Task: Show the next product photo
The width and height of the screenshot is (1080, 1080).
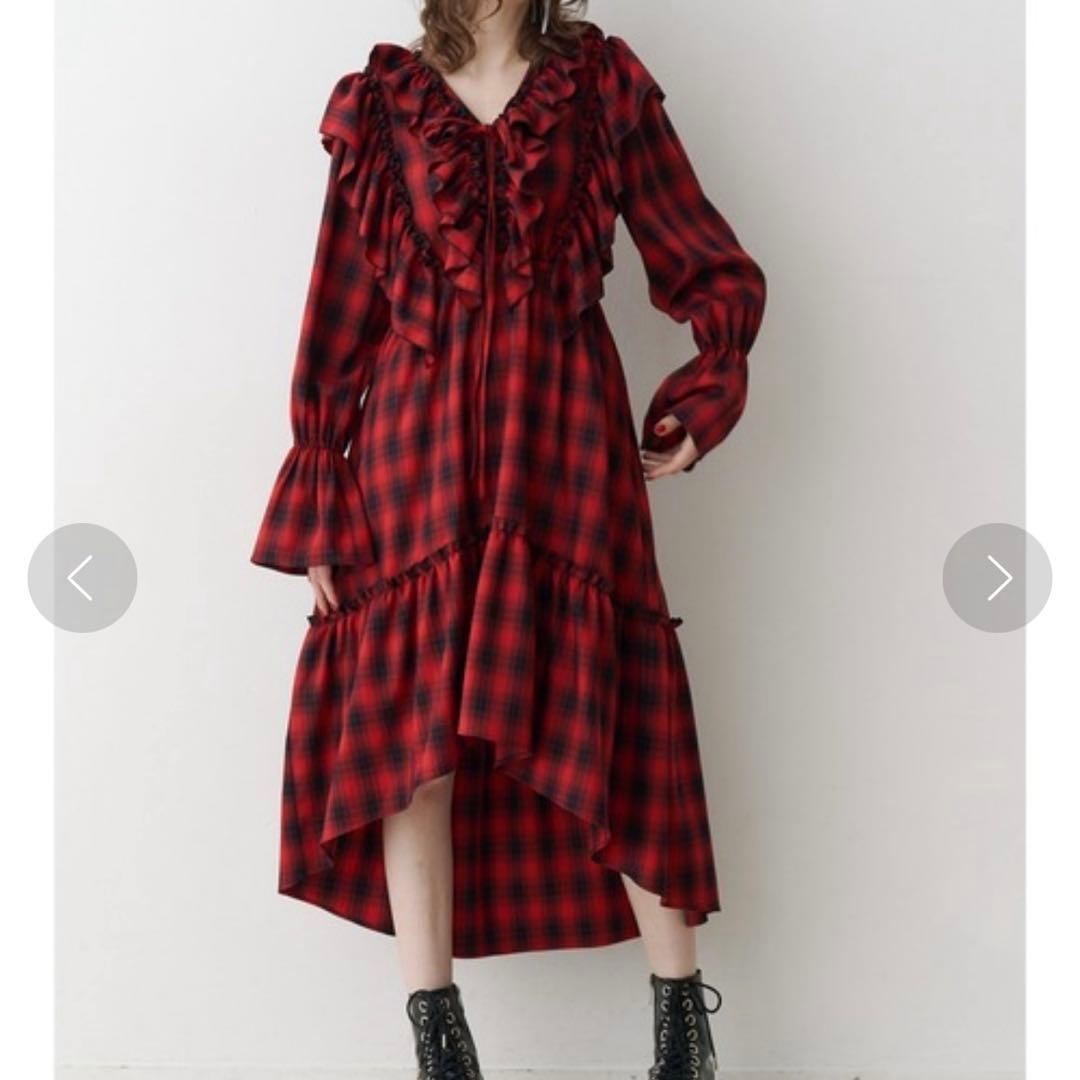Action: pyautogui.click(x=997, y=578)
